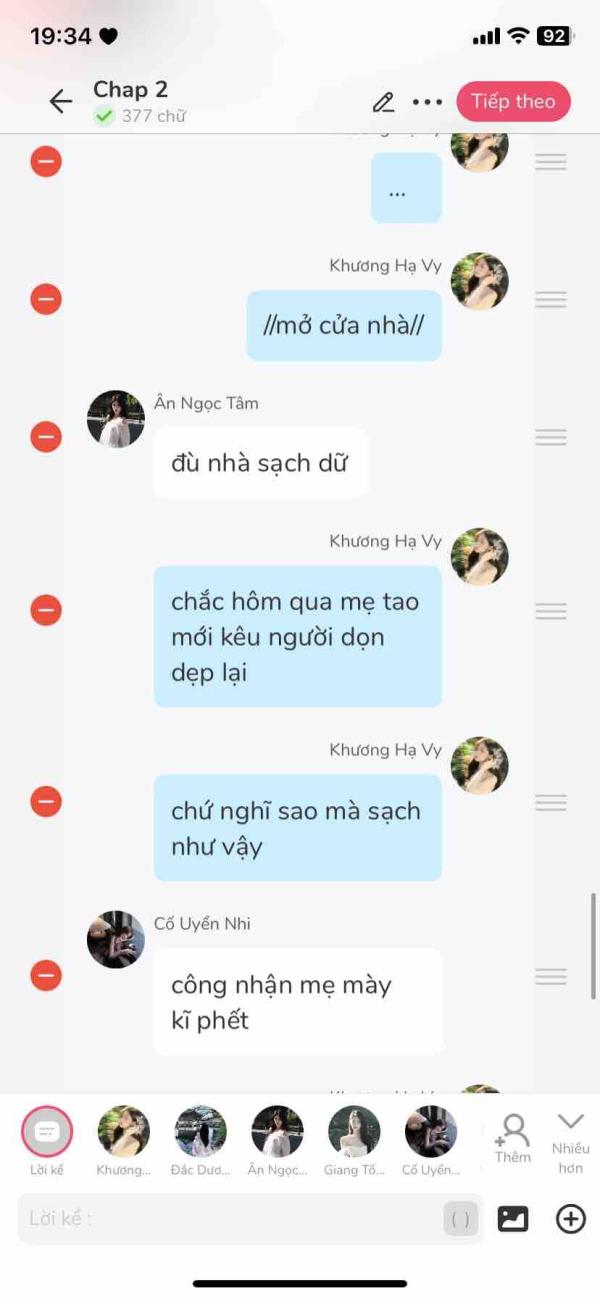The height and width of the screenshot is (1299, 600).
Task: Select the Ân Ngọc character in picker
Action: tap(277, 1132)
